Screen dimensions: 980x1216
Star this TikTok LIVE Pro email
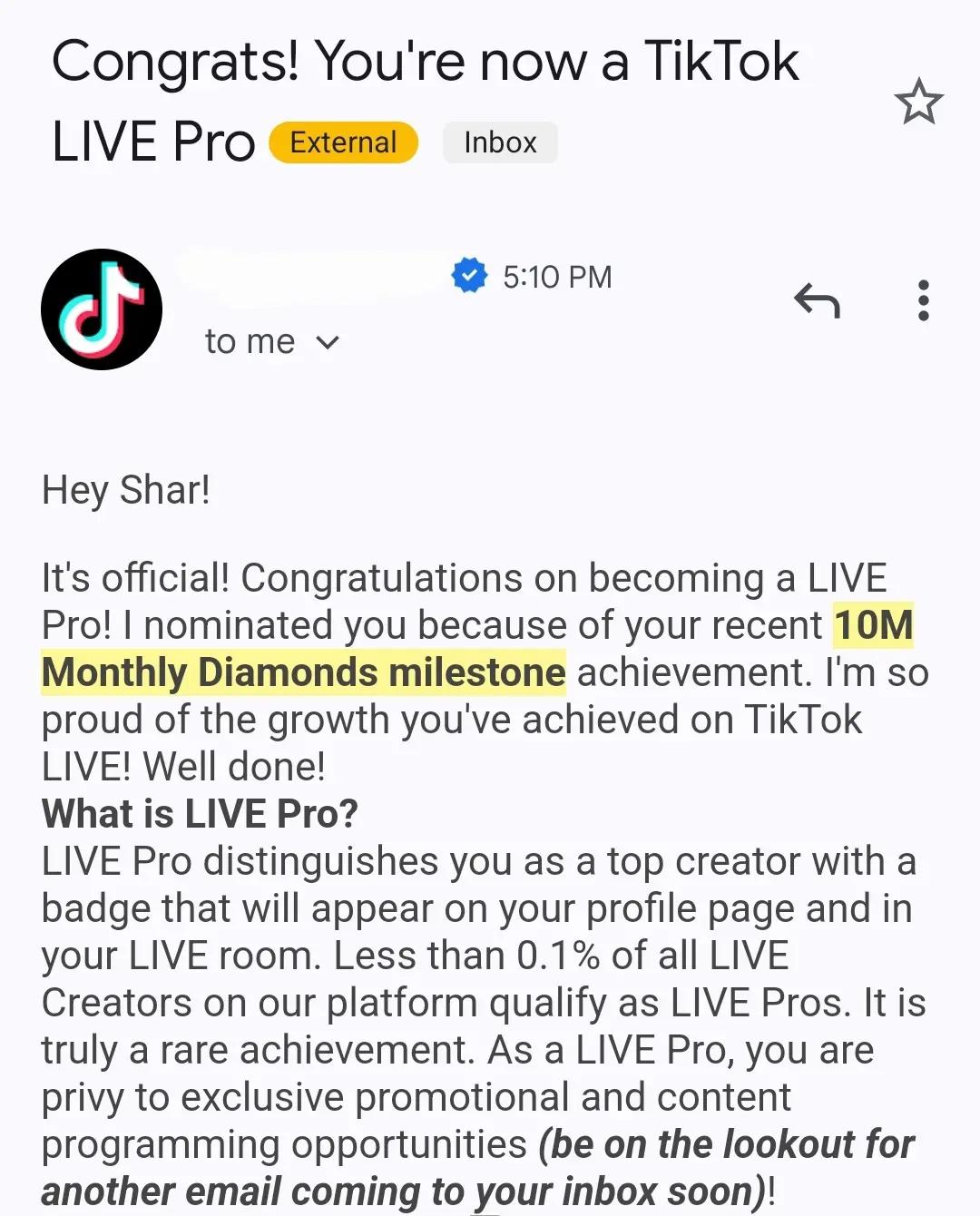(x=918, y=101)
